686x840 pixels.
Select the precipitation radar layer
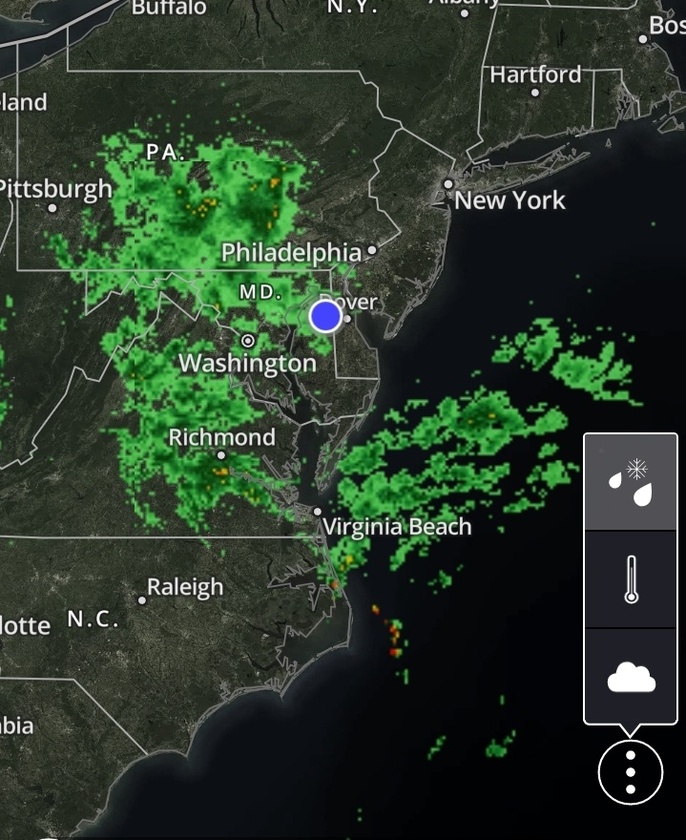click(x=631, y=482)
